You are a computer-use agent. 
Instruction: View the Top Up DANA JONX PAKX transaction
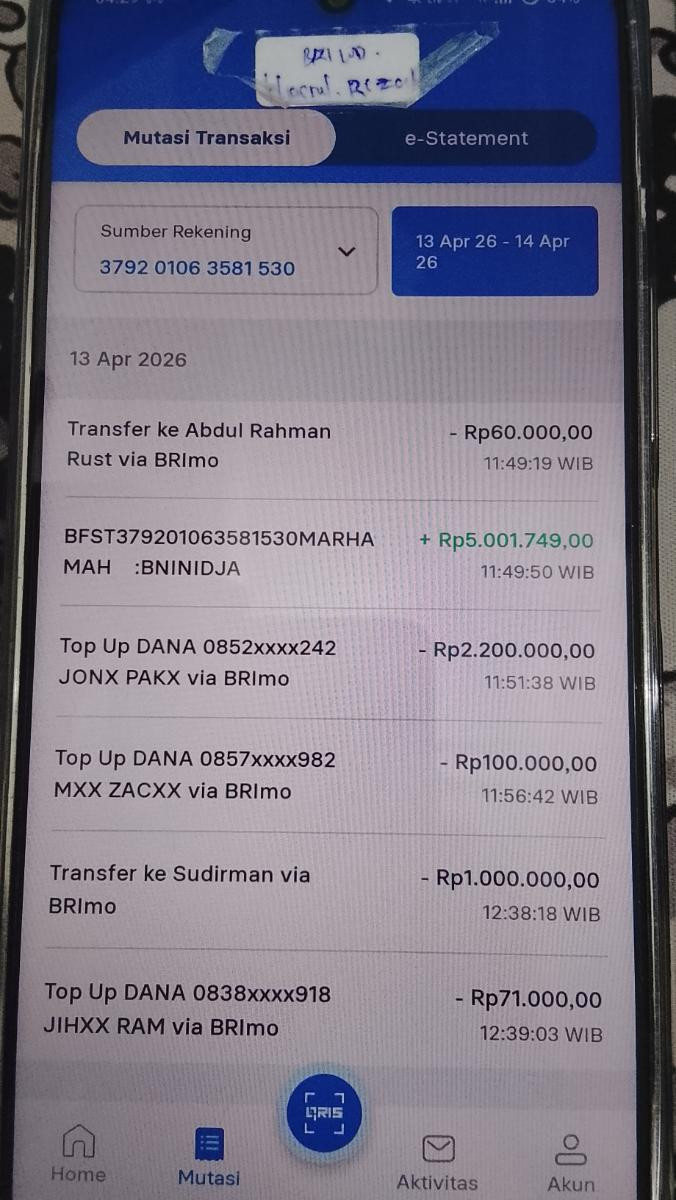point(328,665)
